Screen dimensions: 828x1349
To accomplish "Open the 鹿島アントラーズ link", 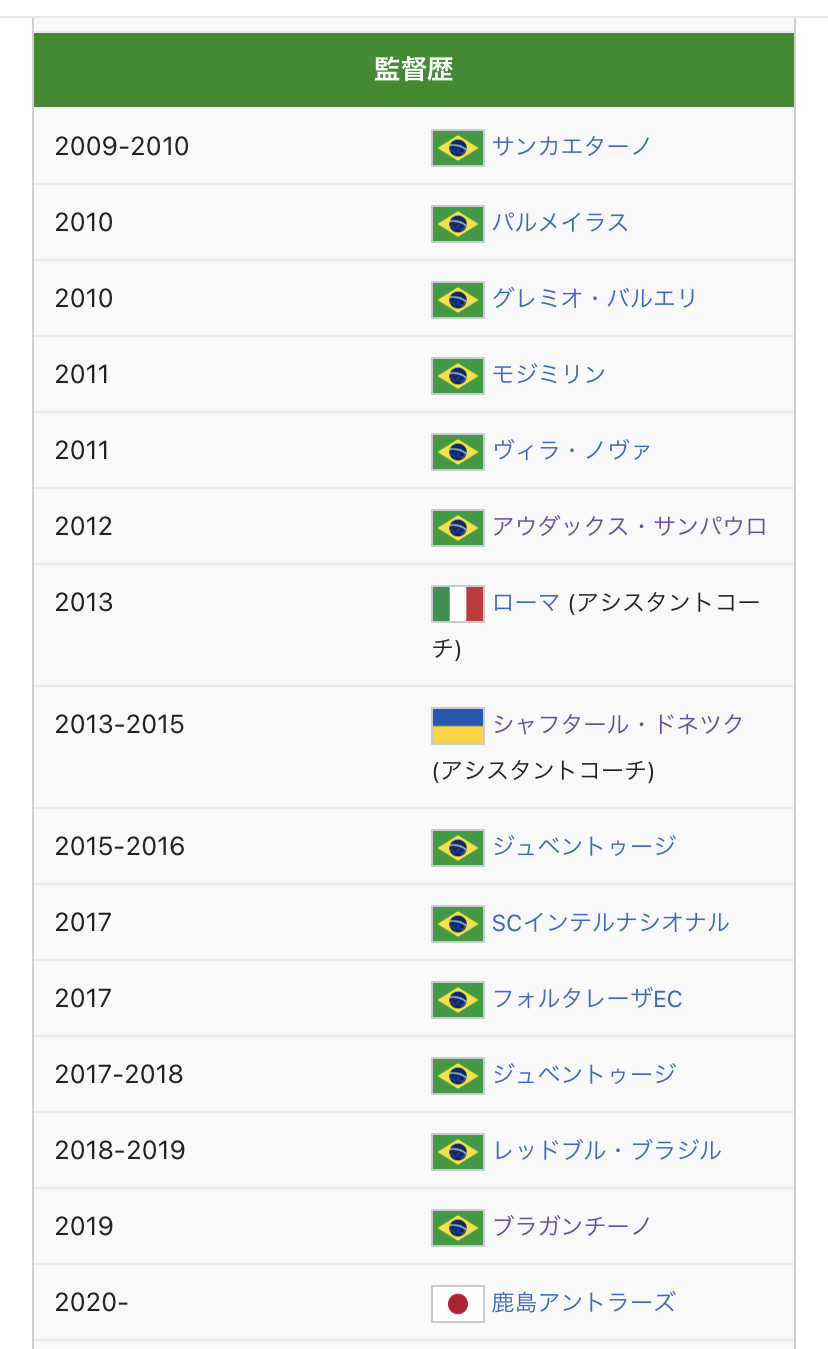I will pos(583,1302).
